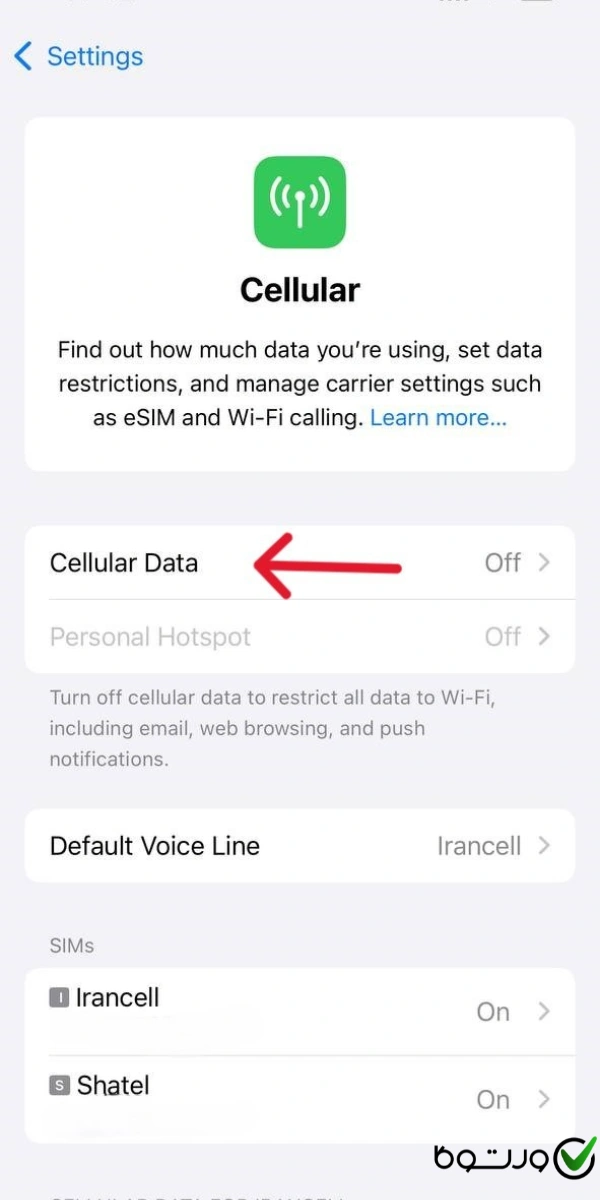Open Cellular Data settings
The width and height of the screenshot is (600, 1200).
point(300,563)
